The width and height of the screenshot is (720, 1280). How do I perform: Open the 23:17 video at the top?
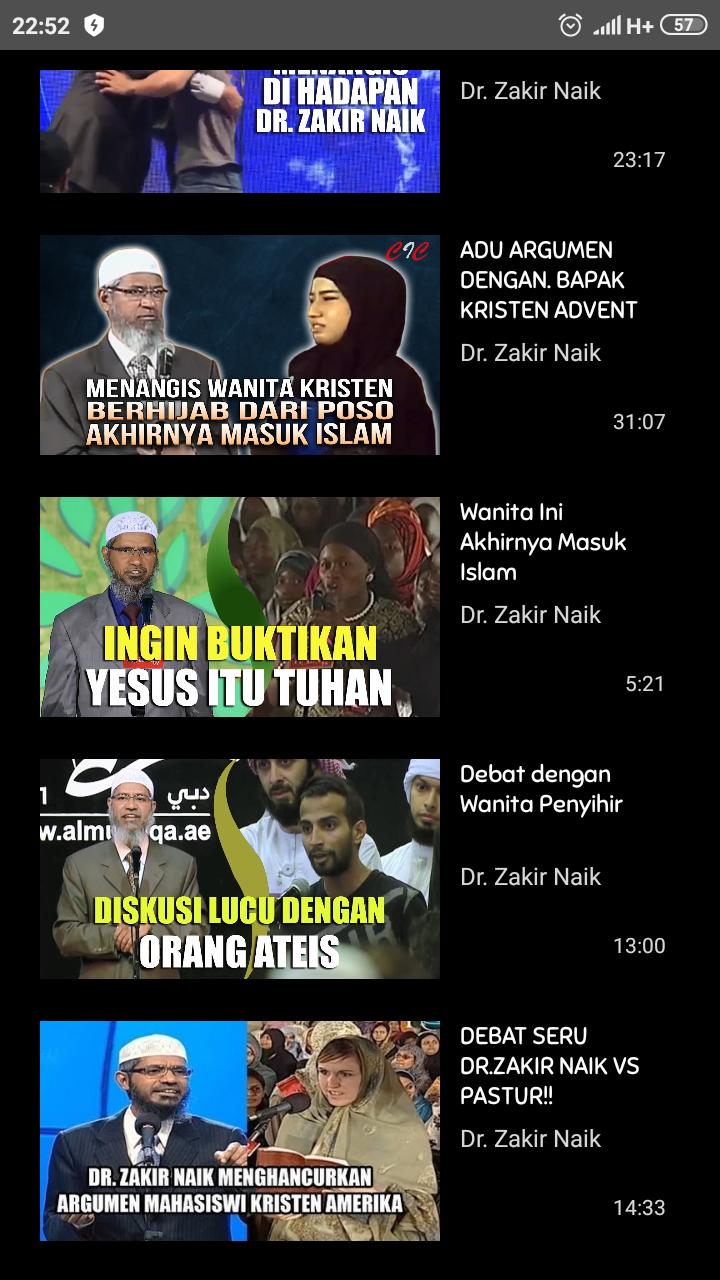coord(240,130)
